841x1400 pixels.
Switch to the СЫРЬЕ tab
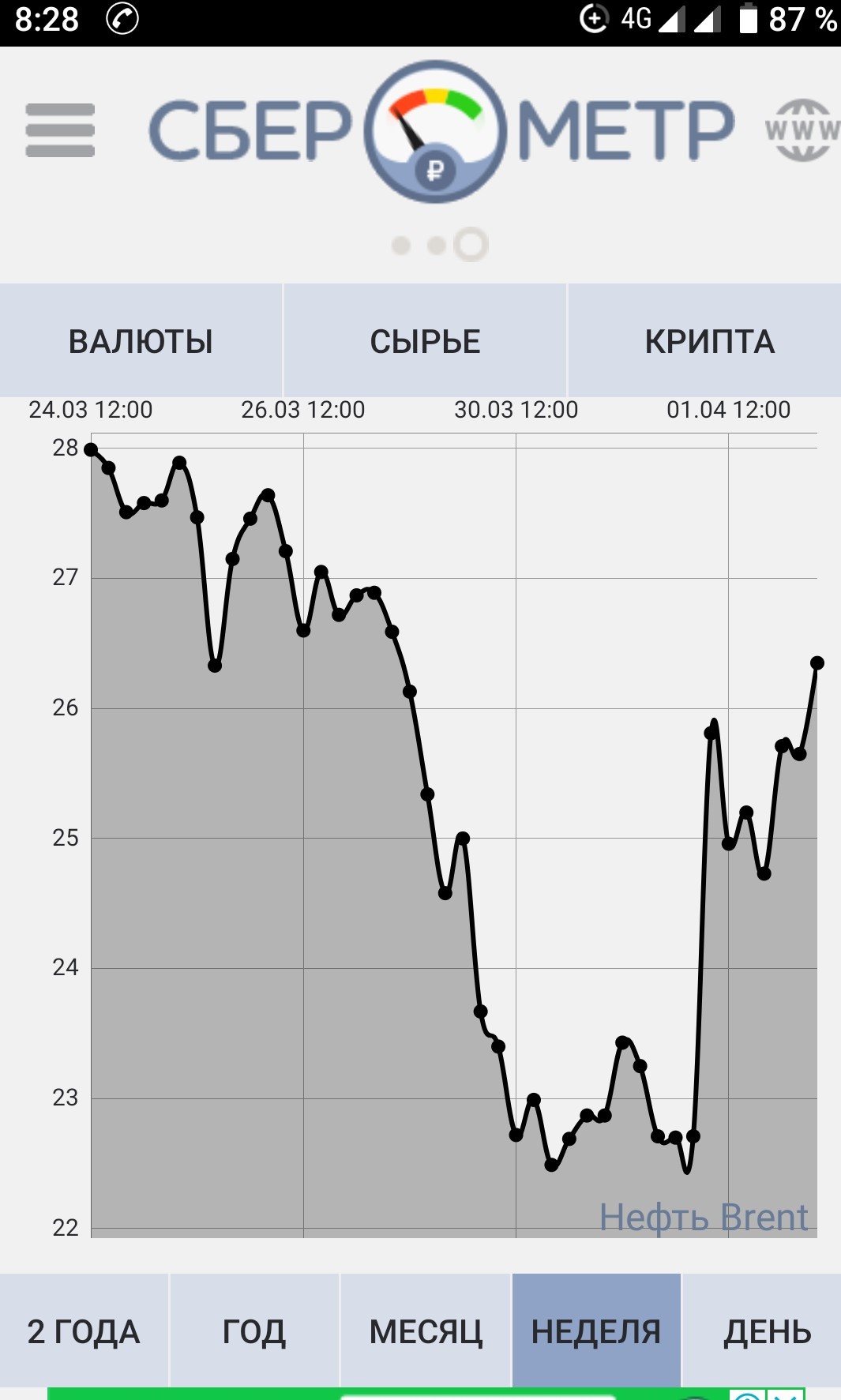click(425, 341)
